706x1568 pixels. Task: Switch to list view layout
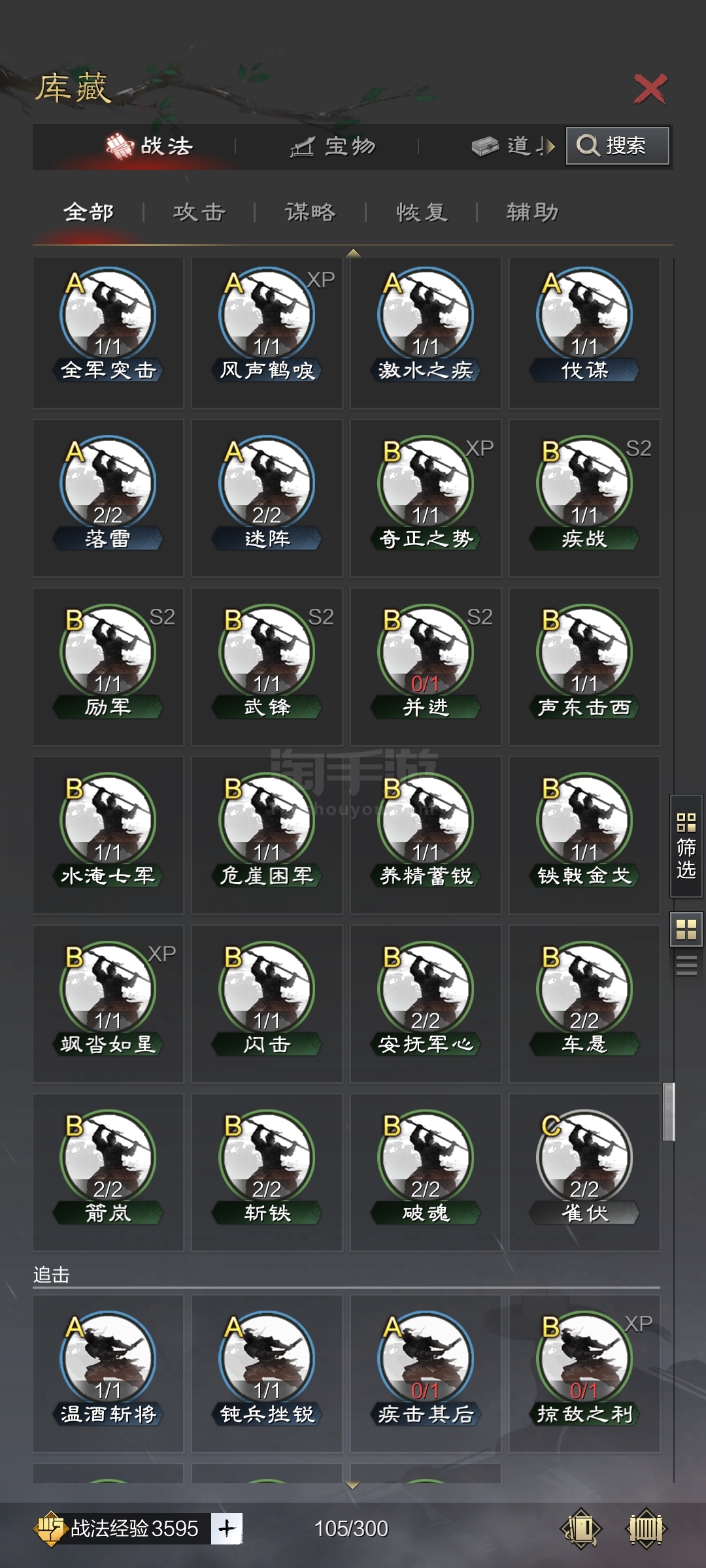point(686,965)
